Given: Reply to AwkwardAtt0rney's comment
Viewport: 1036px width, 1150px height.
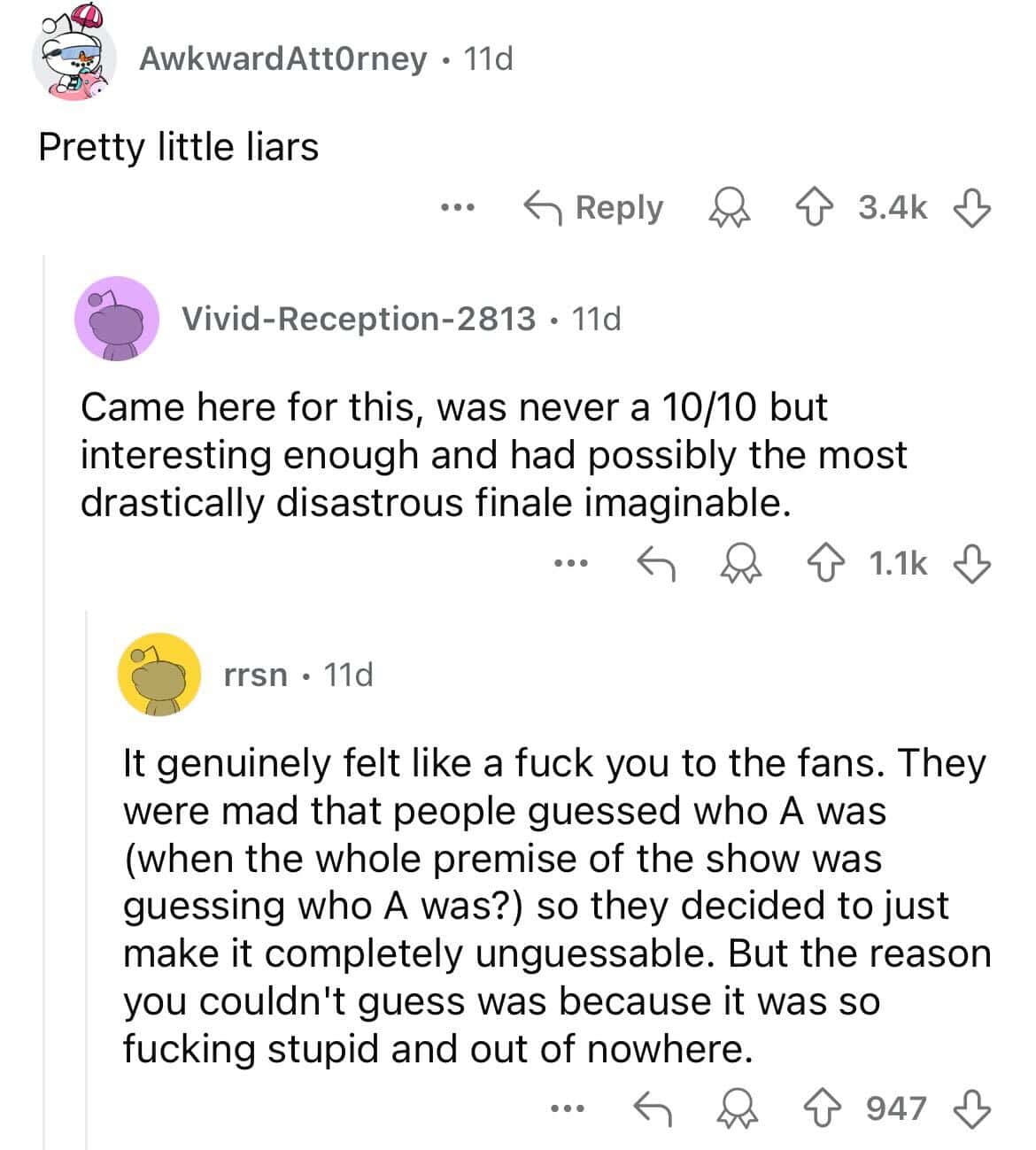Looking at the screenshot, I should (593, 208).
